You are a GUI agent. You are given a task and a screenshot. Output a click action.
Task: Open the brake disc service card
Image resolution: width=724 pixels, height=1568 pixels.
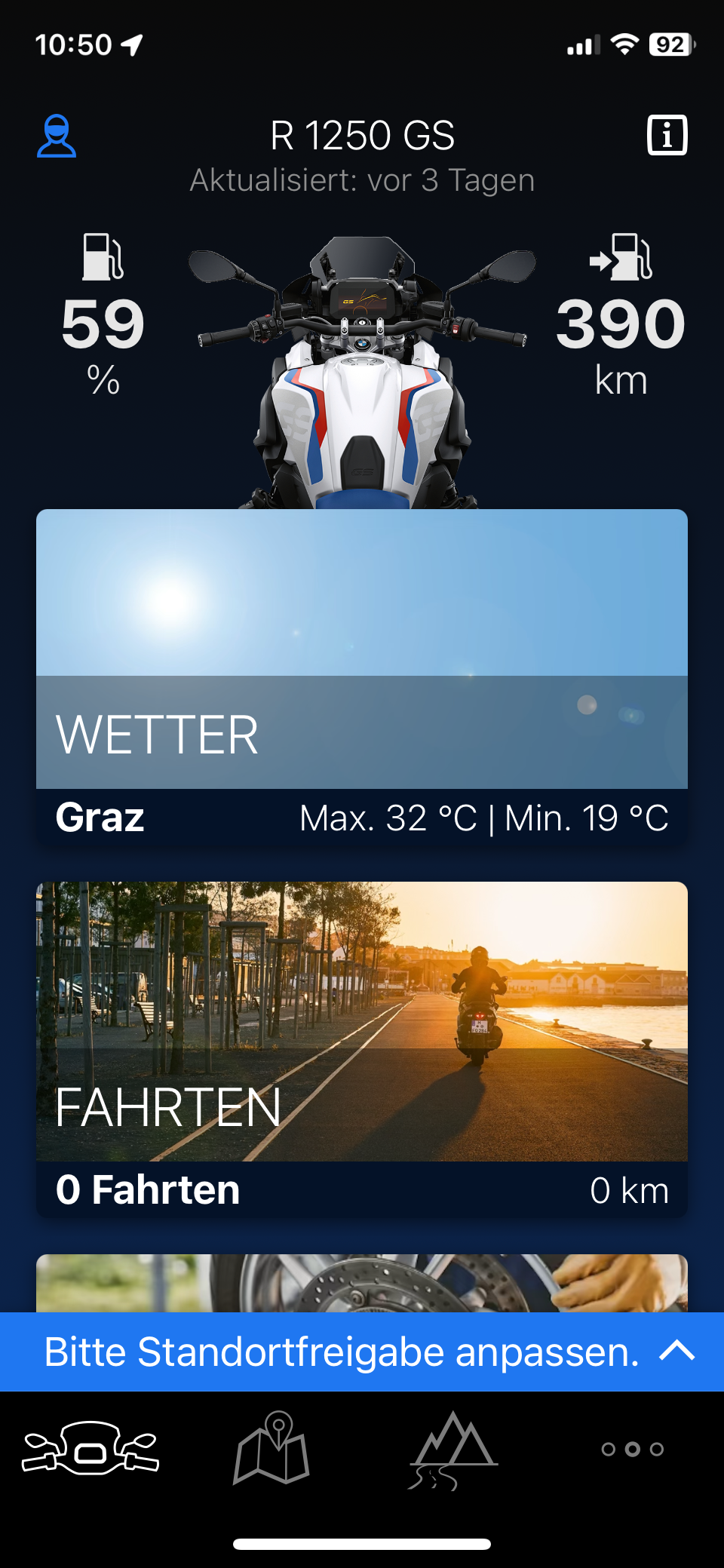(x=362, y=1282)
